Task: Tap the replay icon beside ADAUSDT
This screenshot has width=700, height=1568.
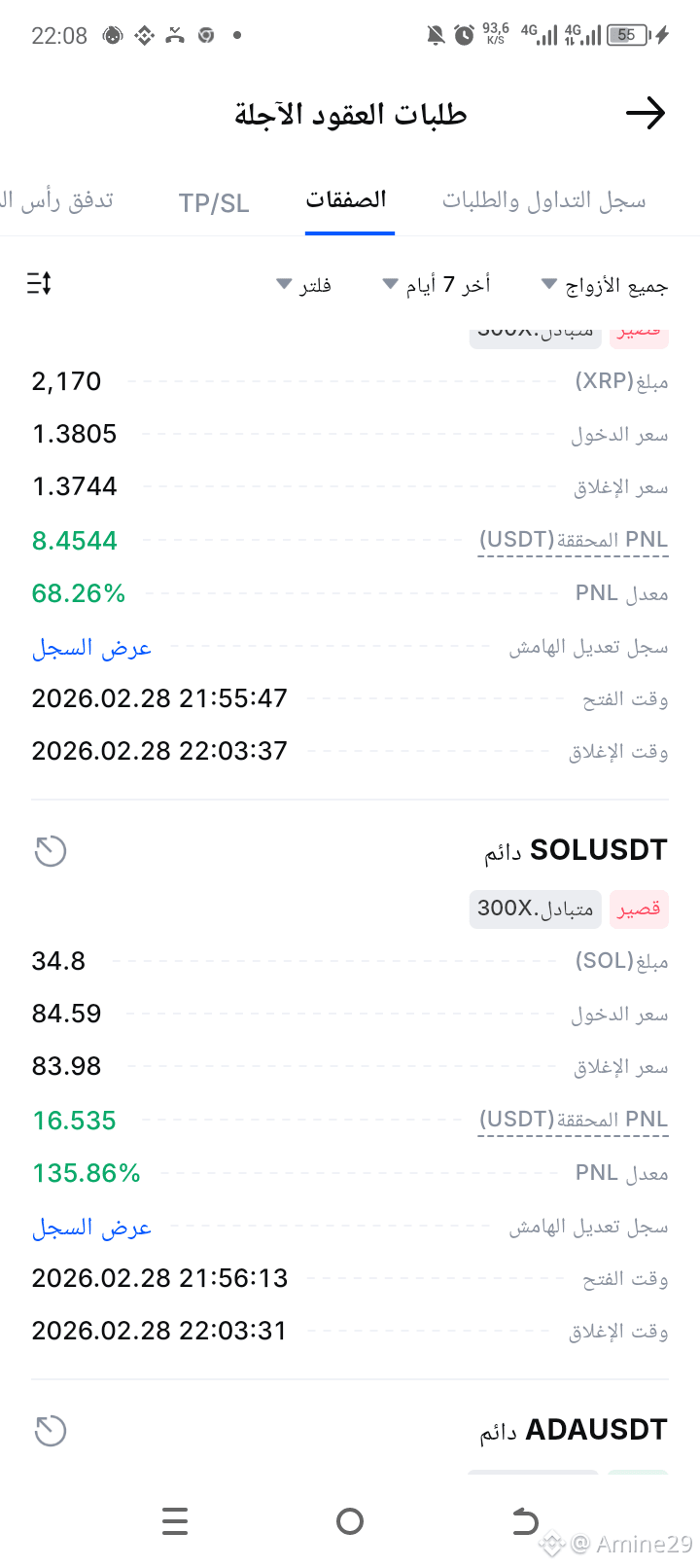Action: coord(50,1431)
